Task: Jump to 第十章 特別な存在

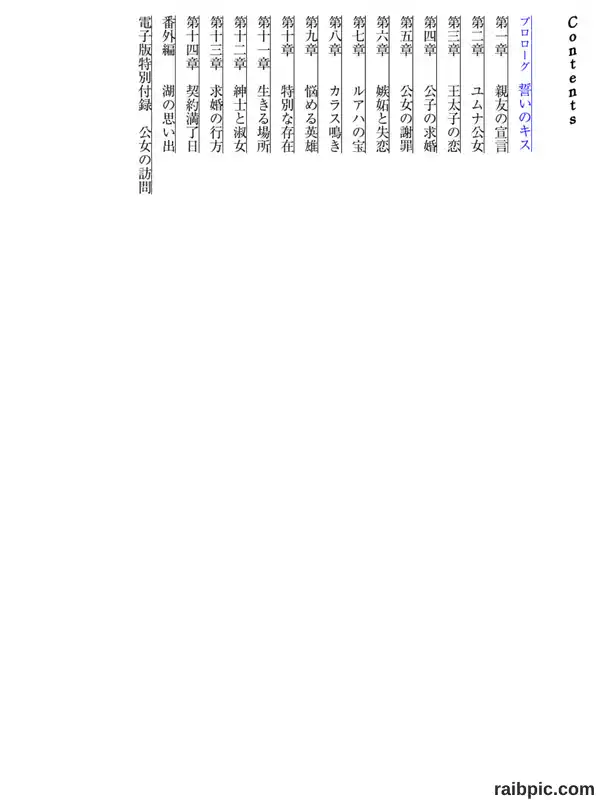Action: click(x=288, y=84)
